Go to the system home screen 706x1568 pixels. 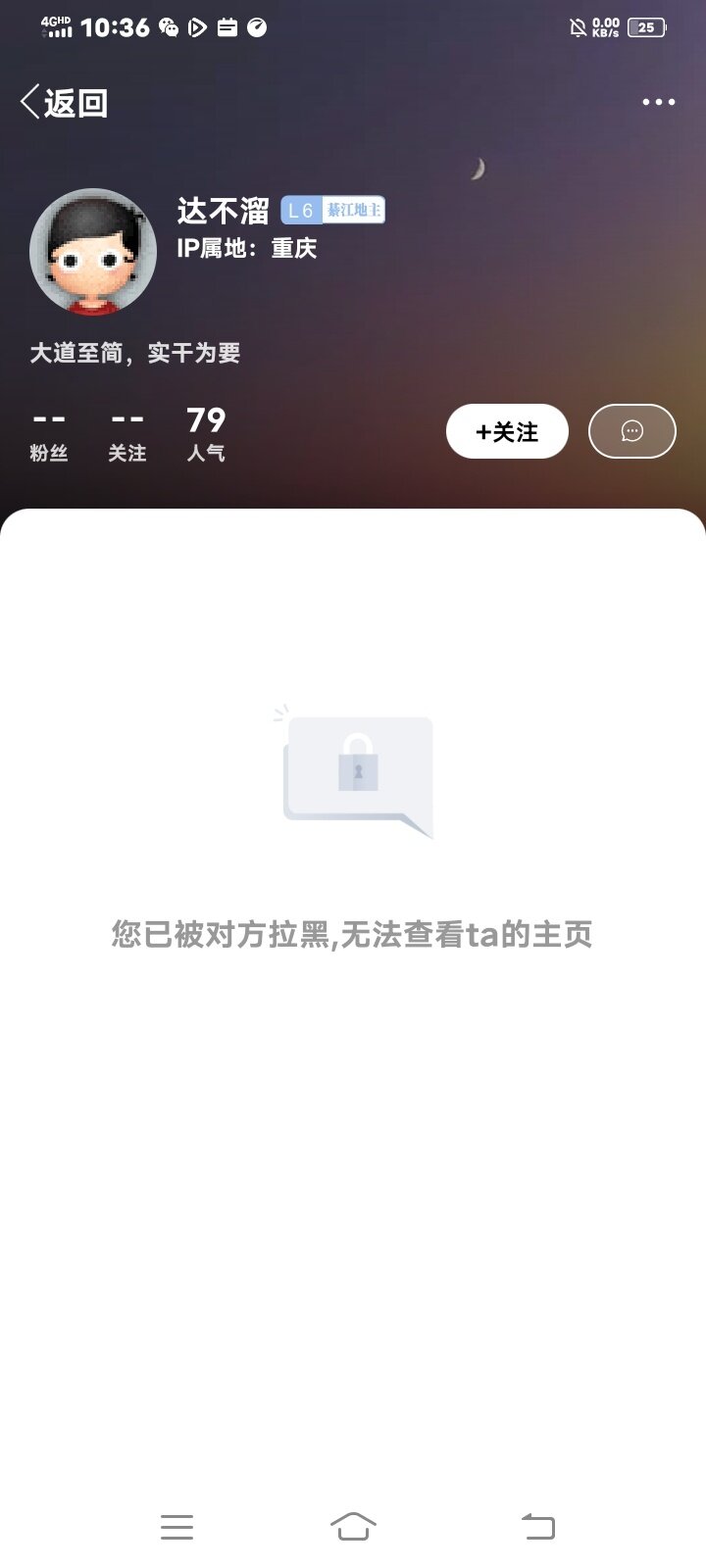pyautogui.click(x=353, y=1526)
